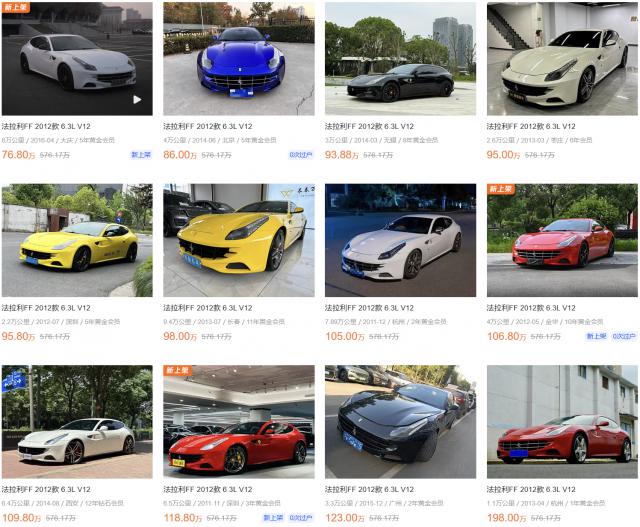The width and height of the screenshot is (640, 527).
Task: Open the white Ferrari FF listing at 76.80万
Action: [77, 58]
